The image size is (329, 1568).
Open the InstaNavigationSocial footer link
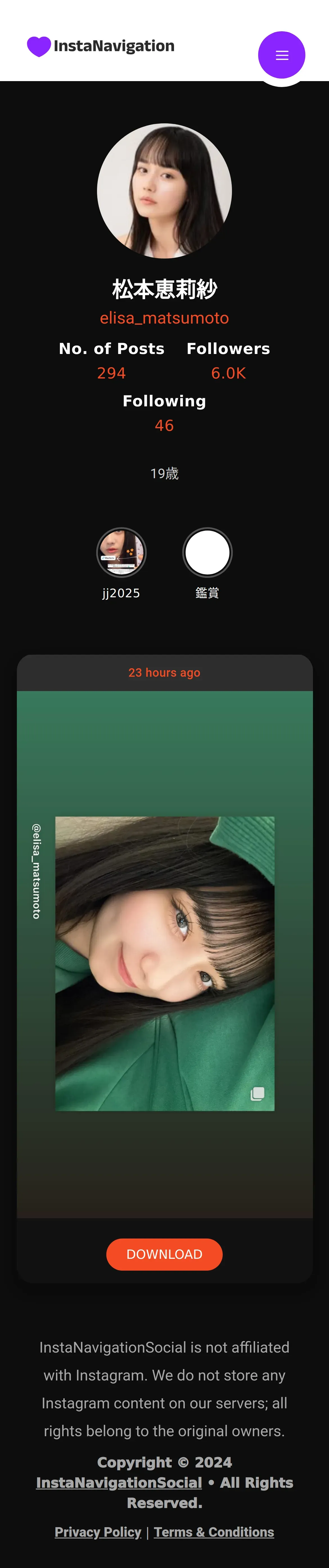point(119,1482)
